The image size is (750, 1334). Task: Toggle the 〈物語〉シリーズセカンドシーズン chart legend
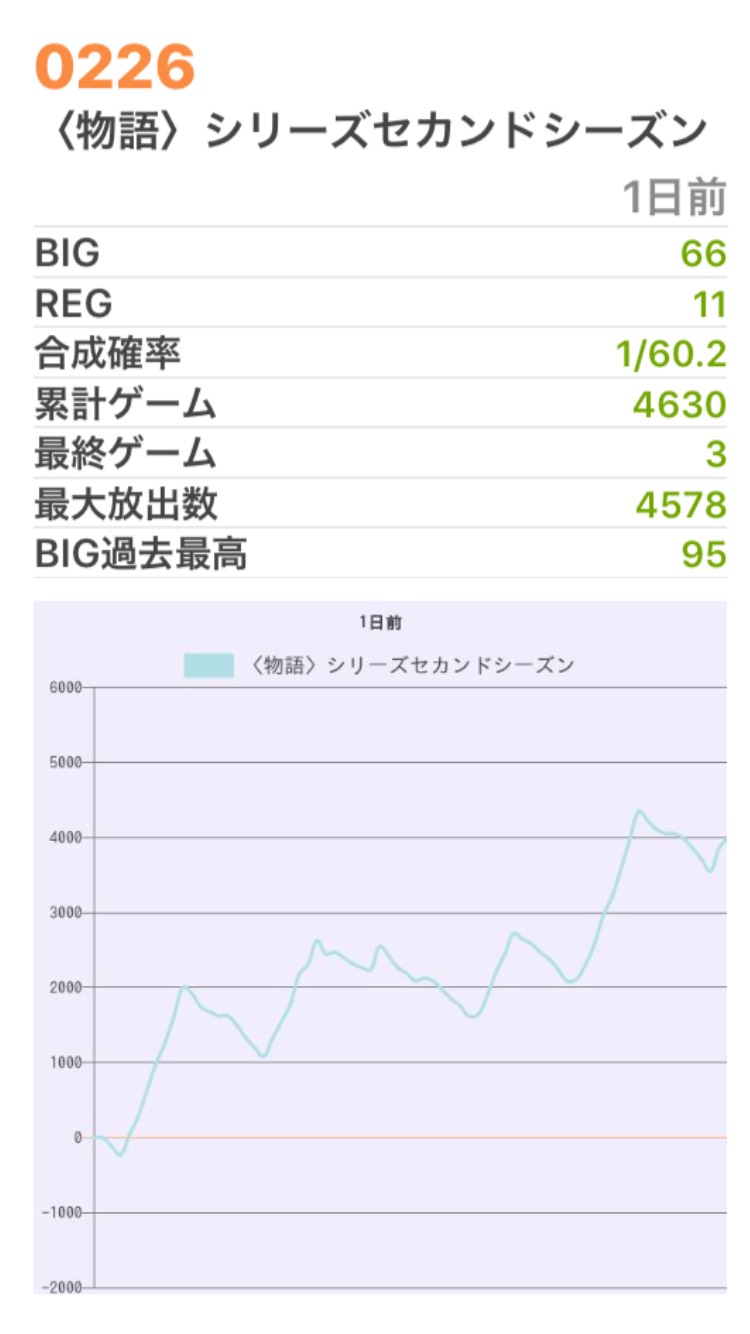click(x=380, y=666)
